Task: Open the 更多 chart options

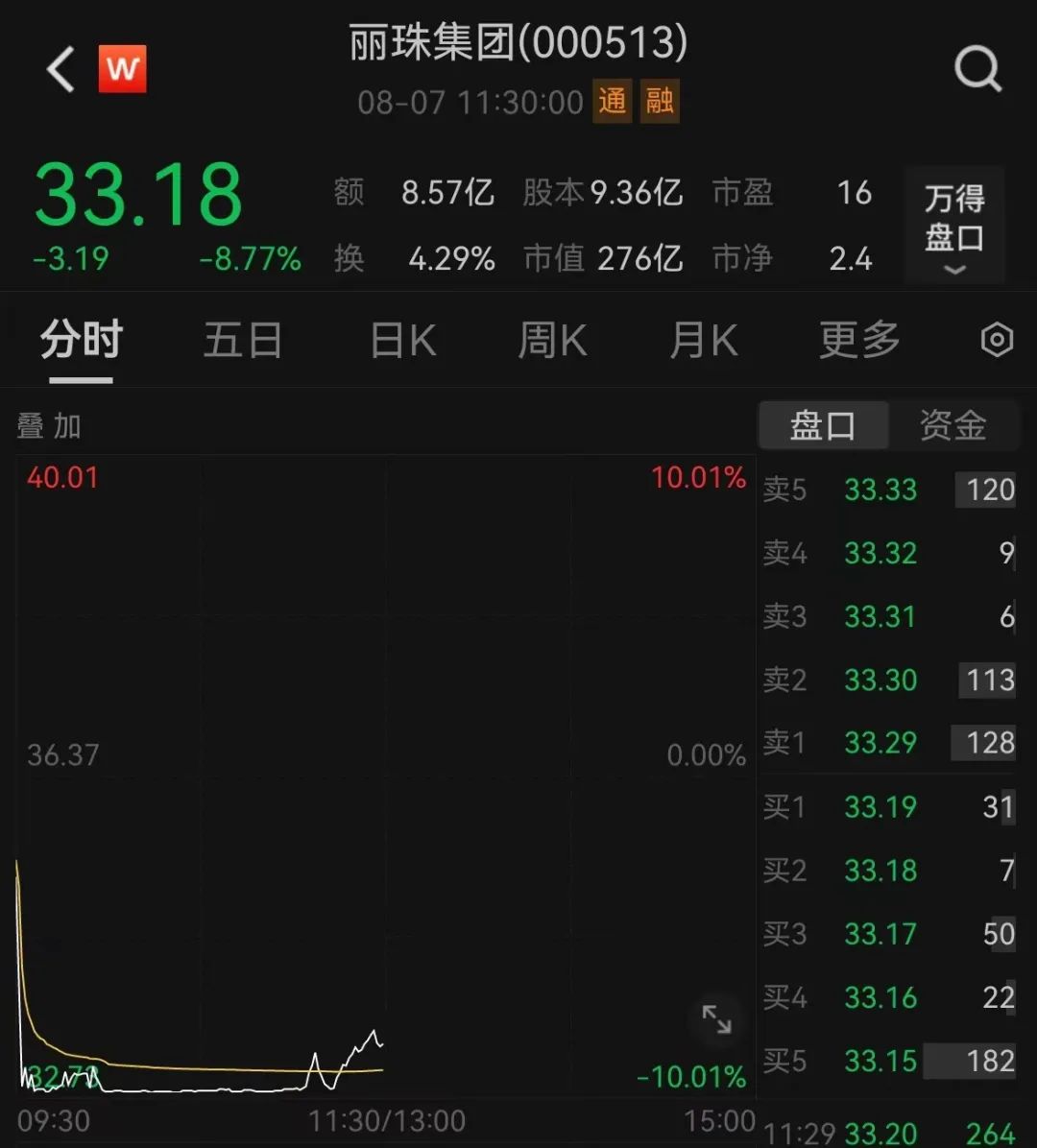Action: (x=859, y=341)
